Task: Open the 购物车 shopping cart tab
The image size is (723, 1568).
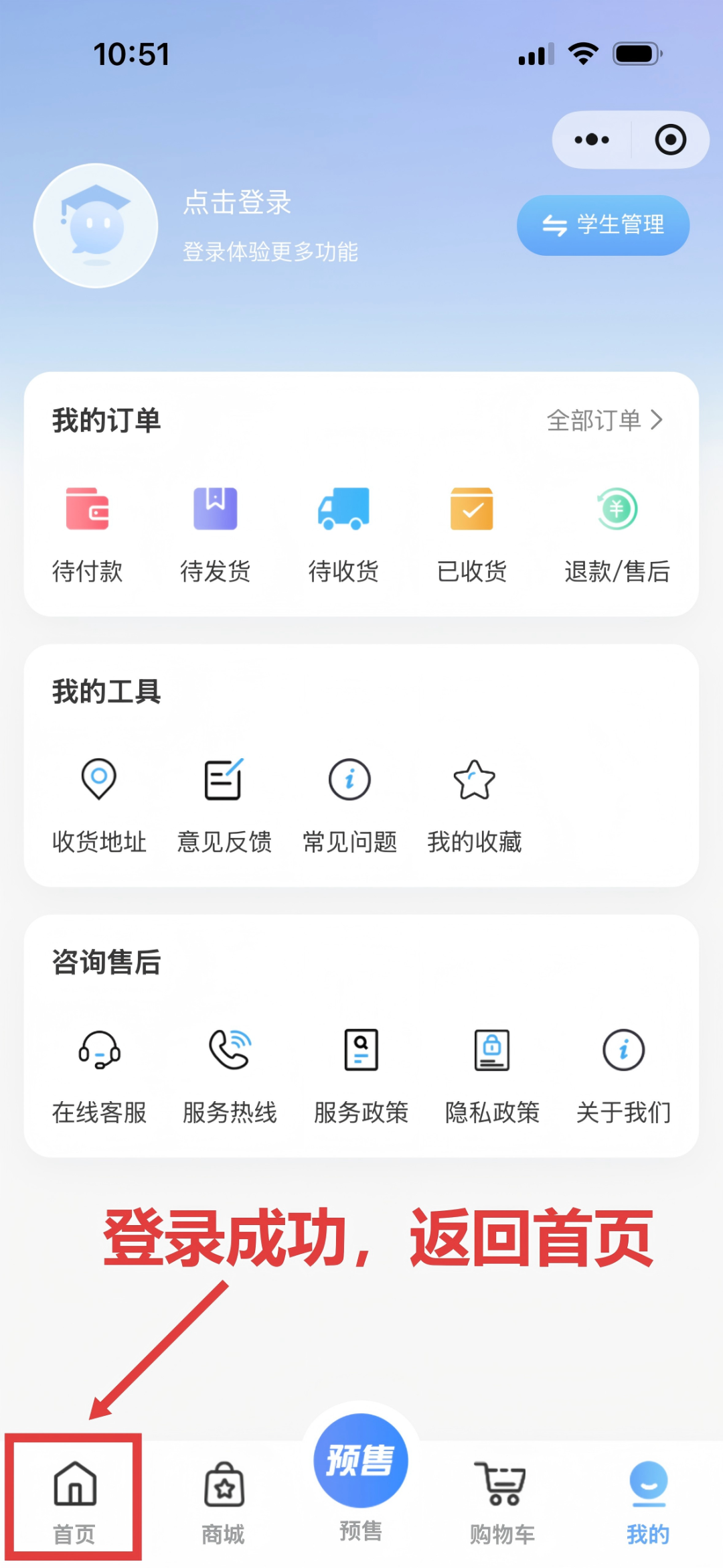Action: pyautogui.click(x=502, y=1500)
